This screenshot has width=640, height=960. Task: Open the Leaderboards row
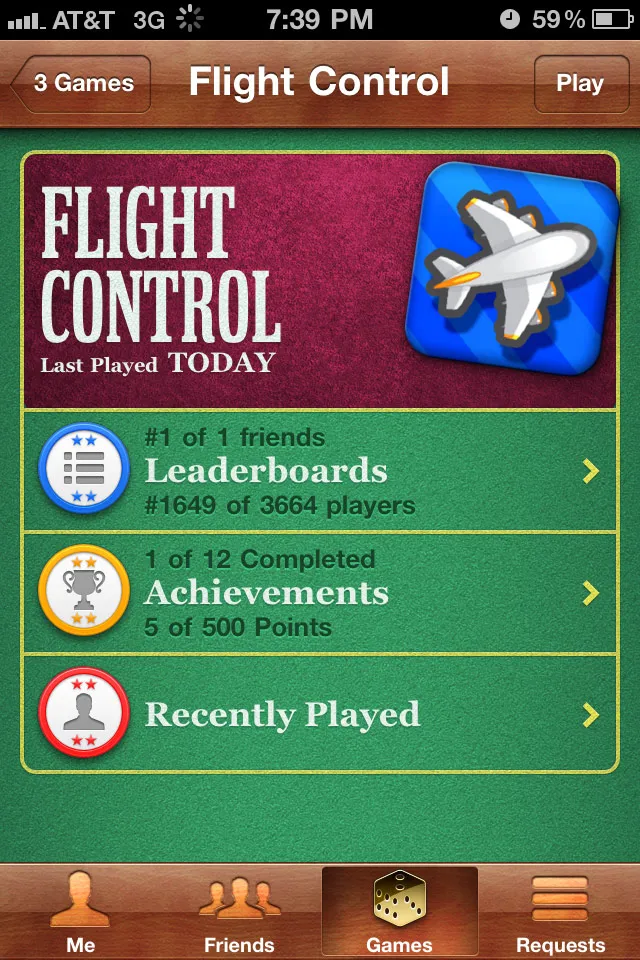click(320, 471)
